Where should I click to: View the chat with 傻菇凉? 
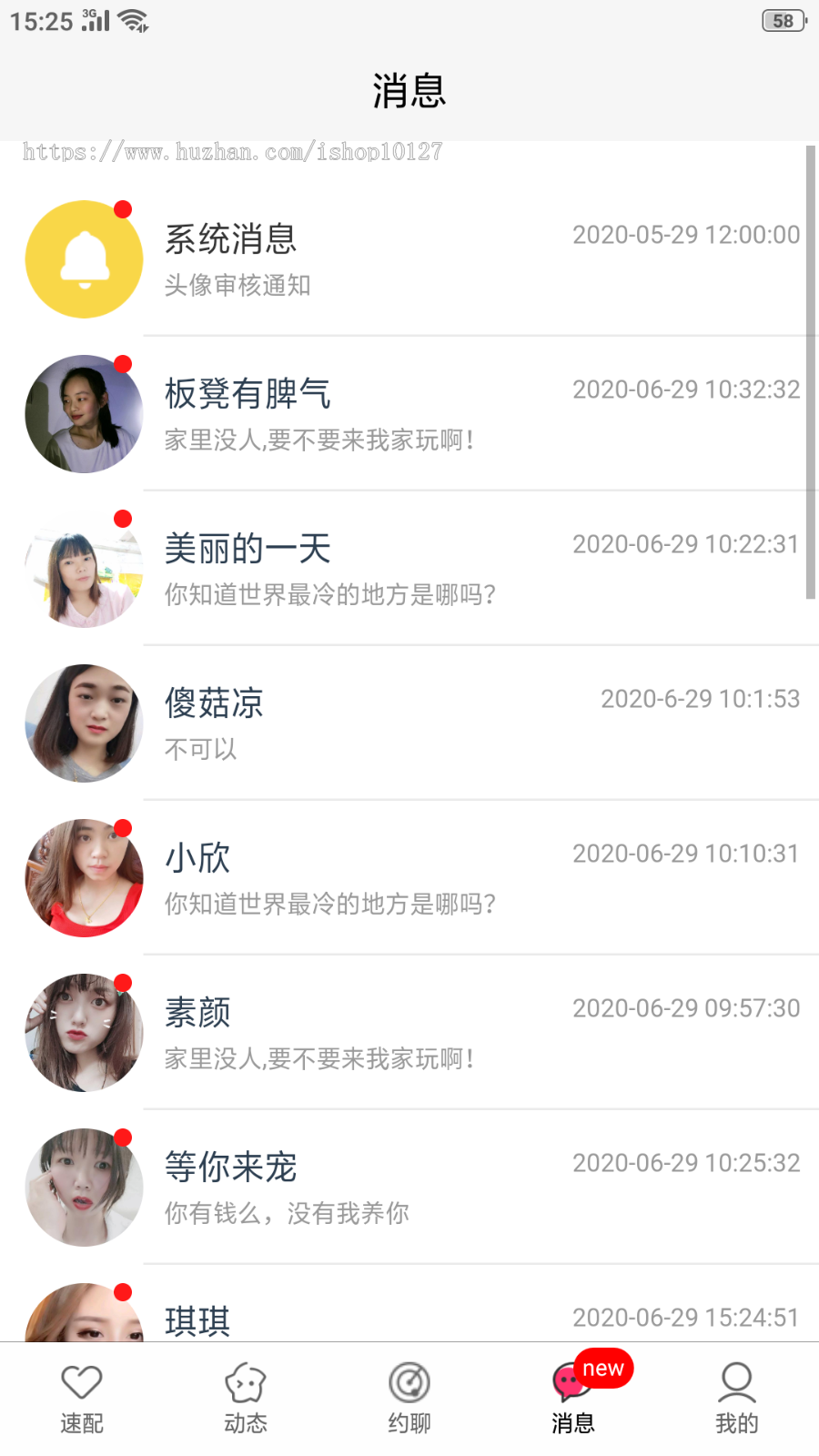(x=409, y=723)
